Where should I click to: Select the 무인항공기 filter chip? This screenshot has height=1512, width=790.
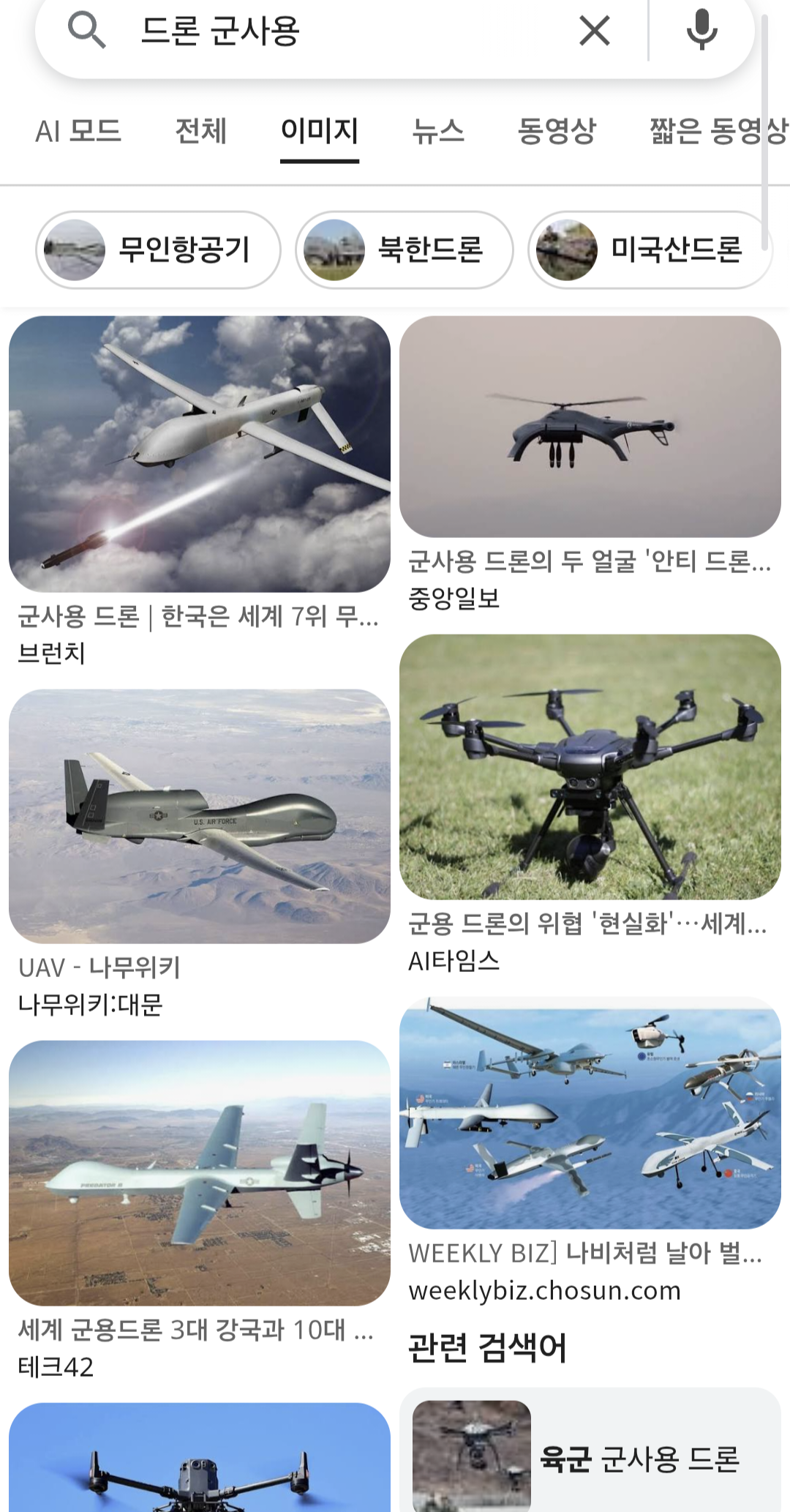(x=158, y=250)
